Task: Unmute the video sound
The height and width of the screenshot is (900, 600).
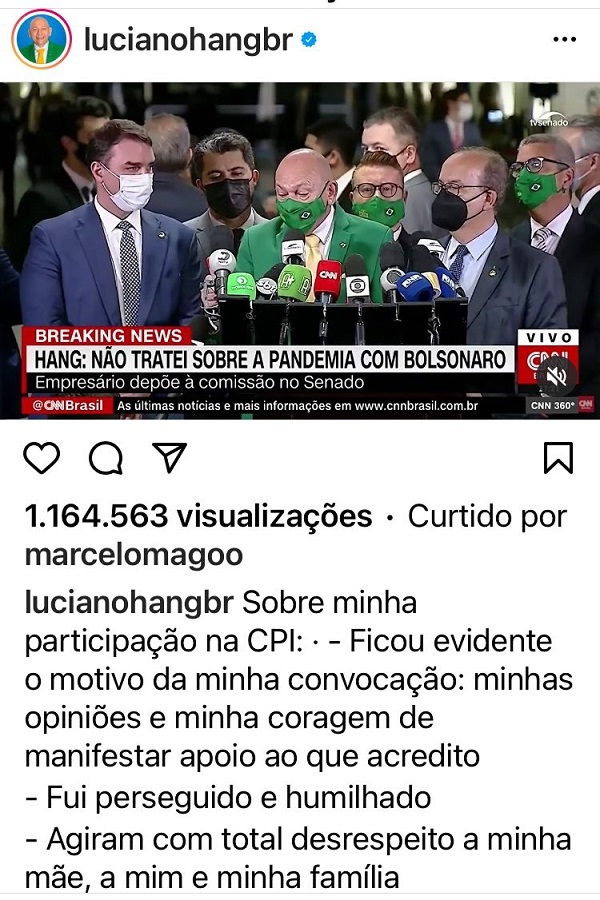Action: point(557,376)
